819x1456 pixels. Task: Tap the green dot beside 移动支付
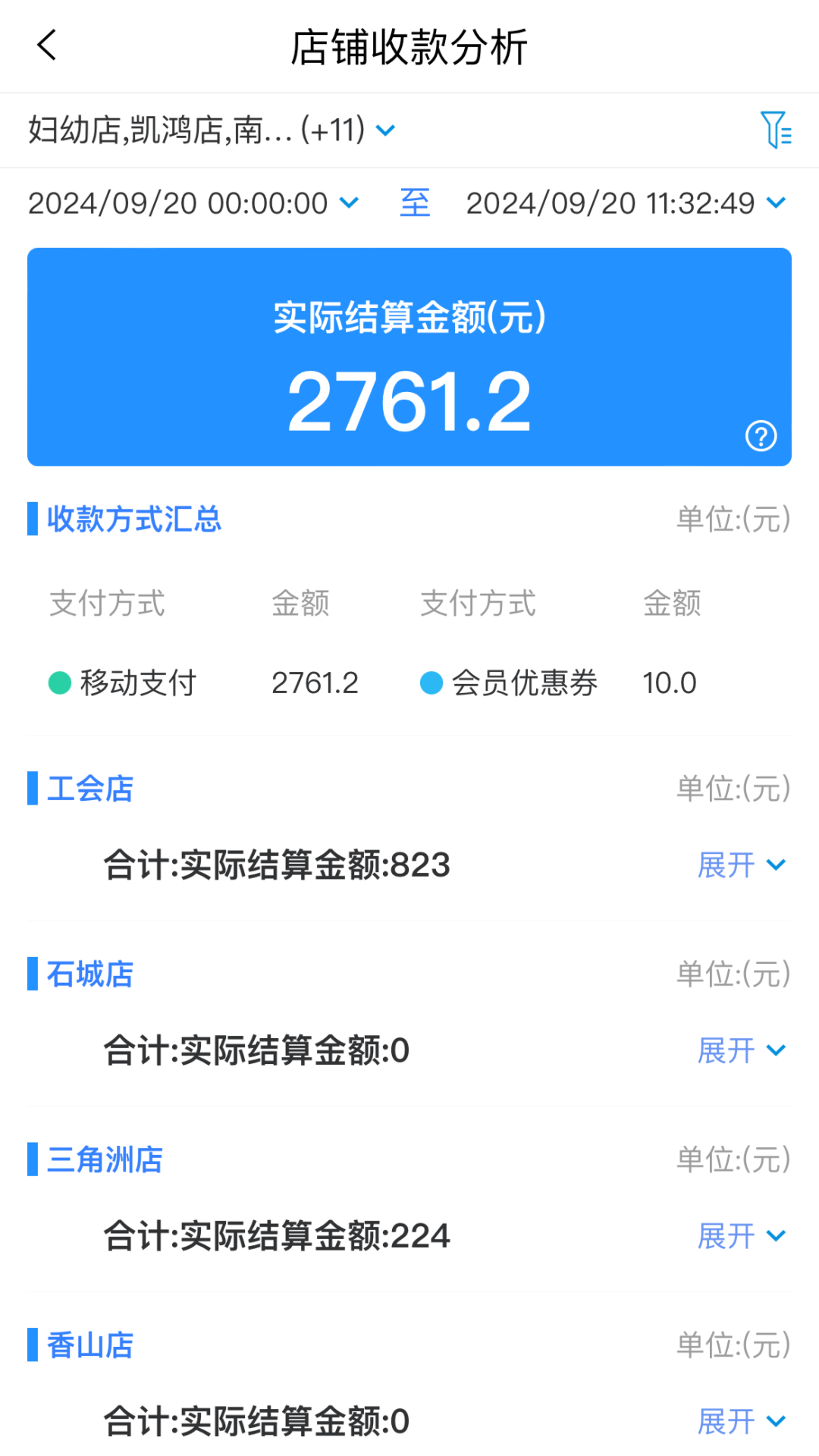click(58, 682)
